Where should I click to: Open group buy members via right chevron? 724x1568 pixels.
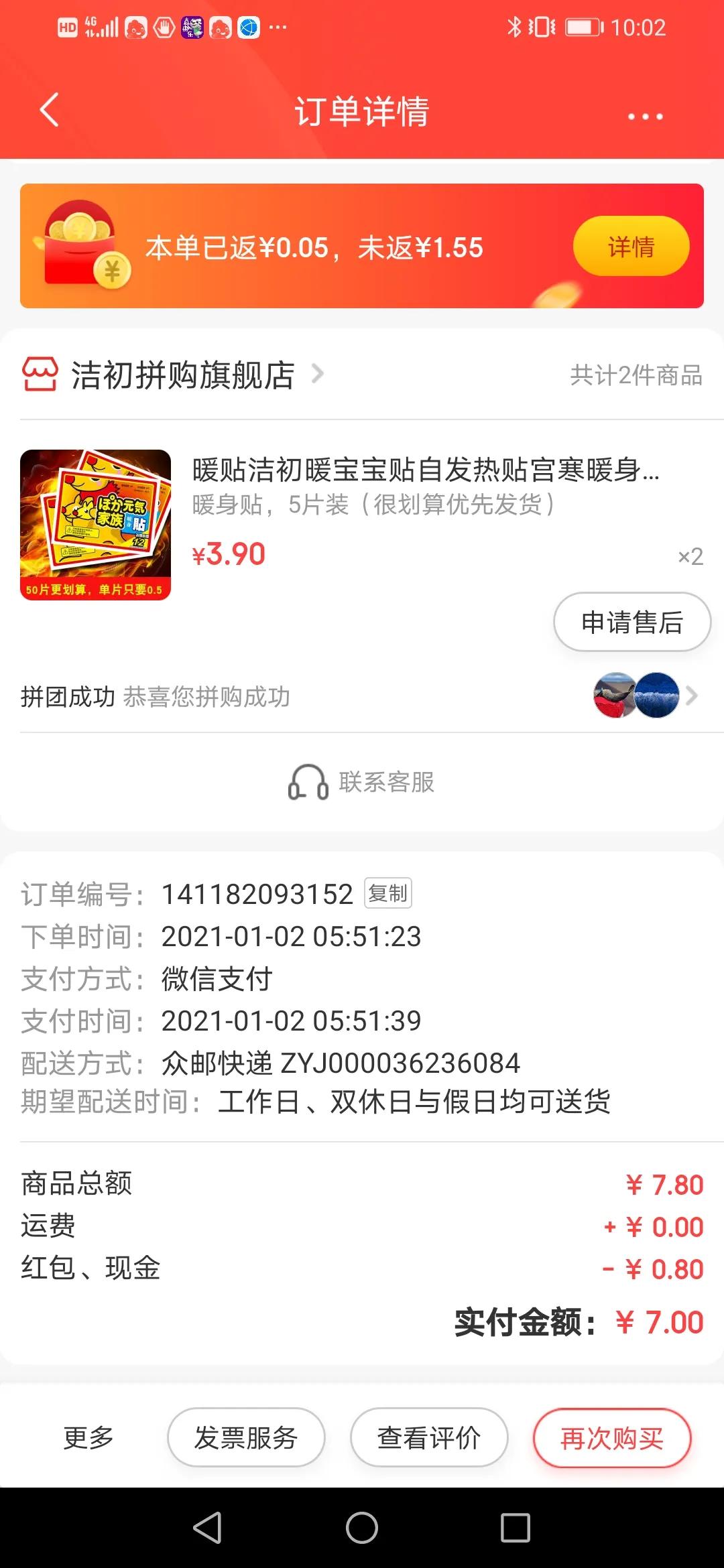click(690, 696)
